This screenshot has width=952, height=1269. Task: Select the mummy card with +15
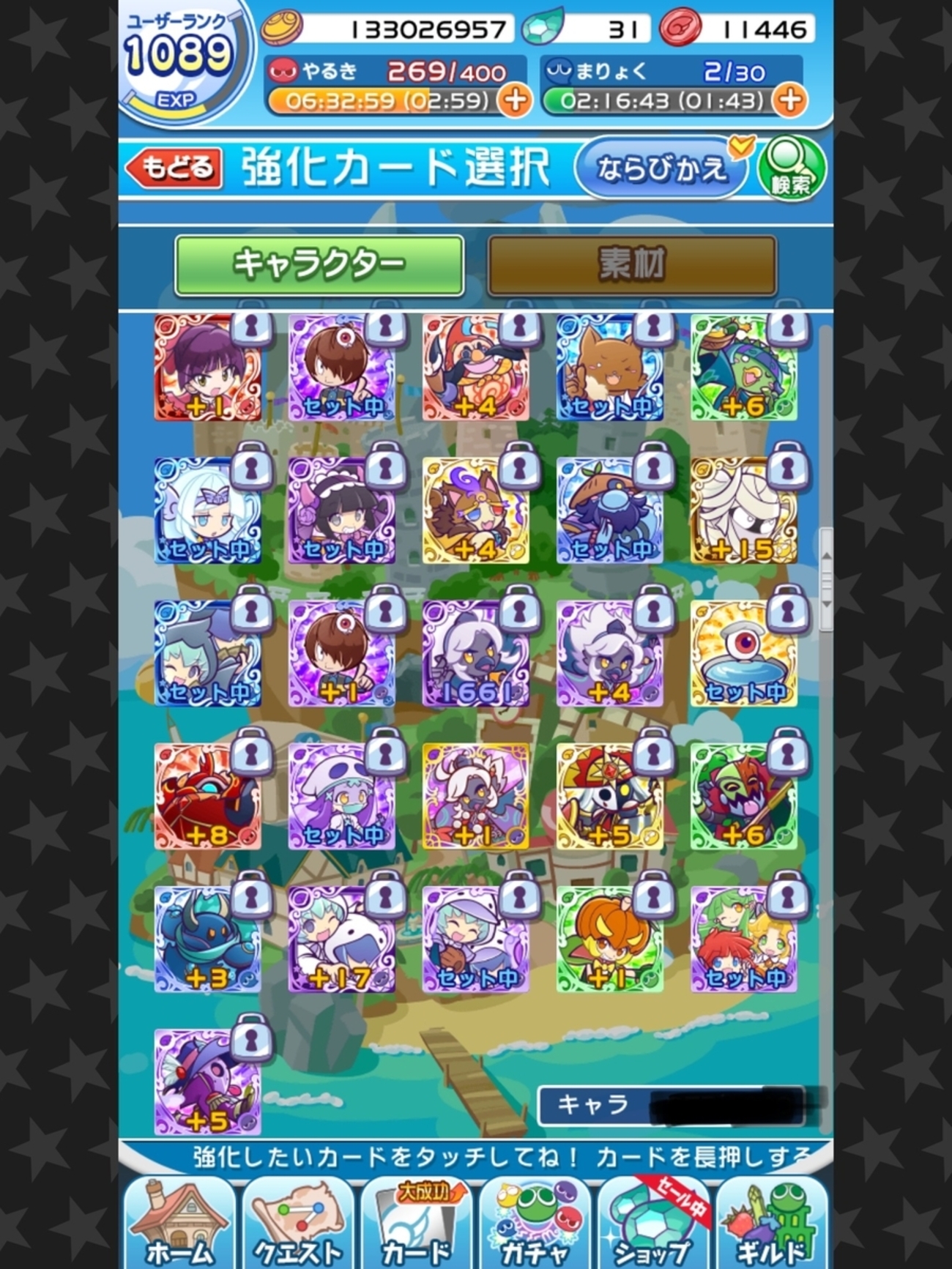point(744,511)
